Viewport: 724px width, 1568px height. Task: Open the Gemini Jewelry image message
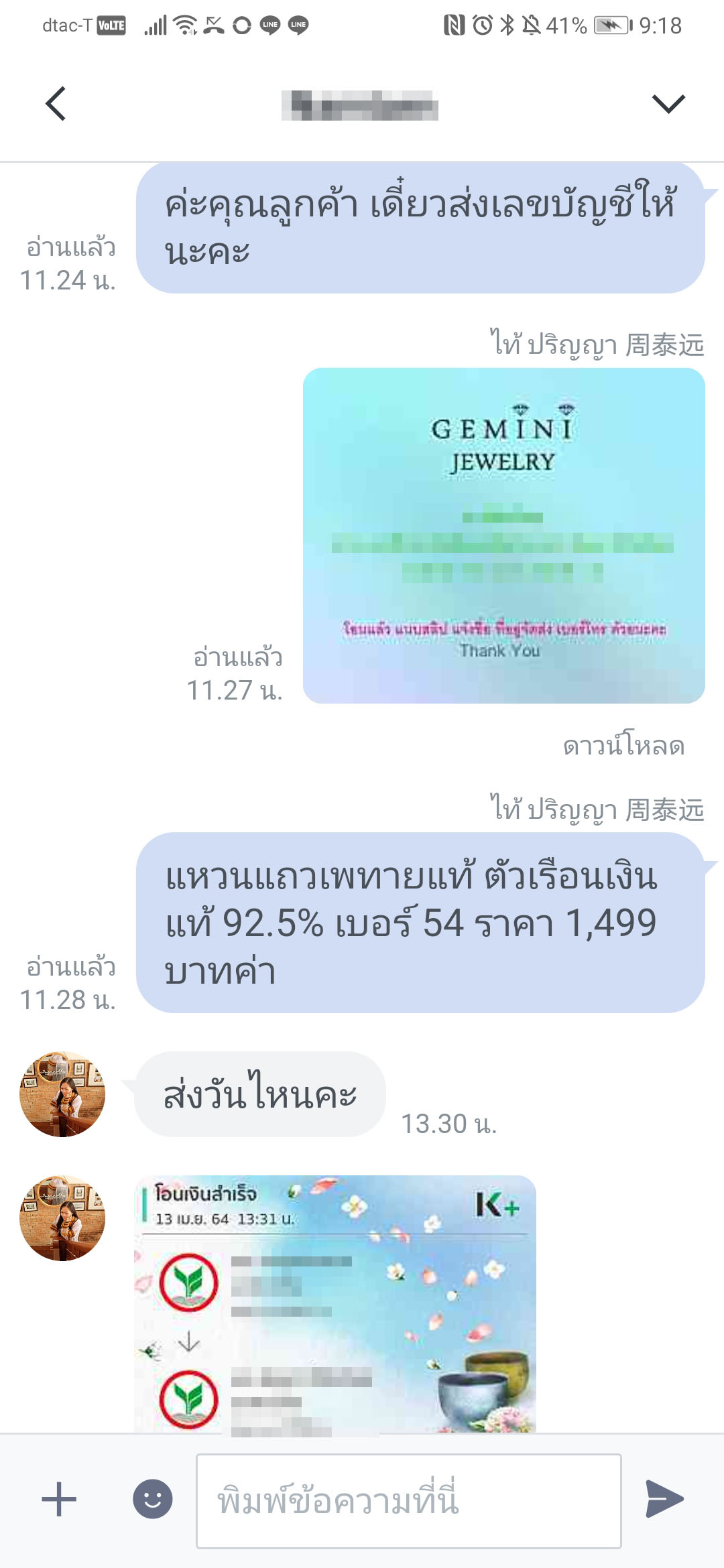(504, 535)
